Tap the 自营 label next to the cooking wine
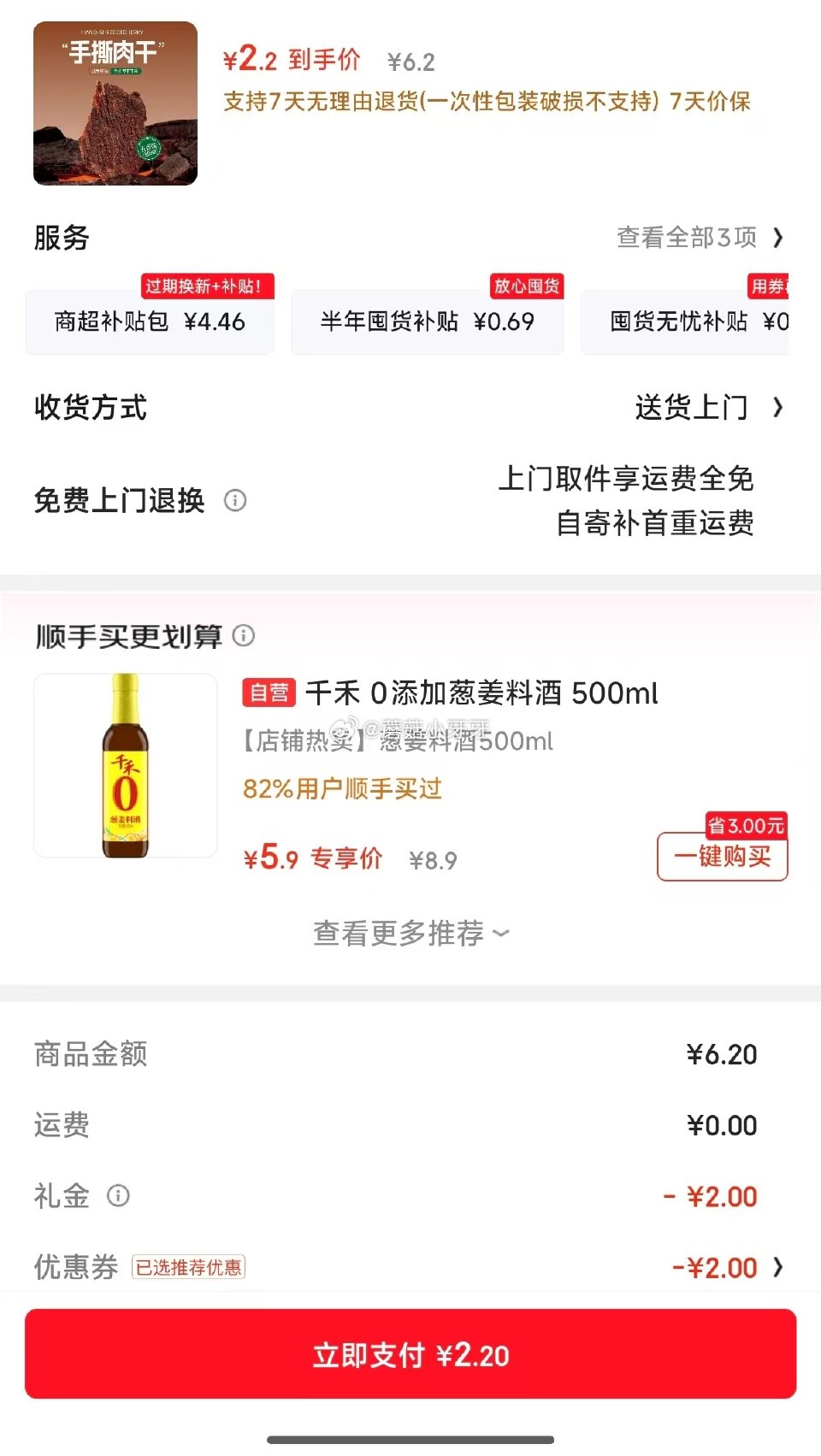821x1456 pixels. click(x=267, y=694)
